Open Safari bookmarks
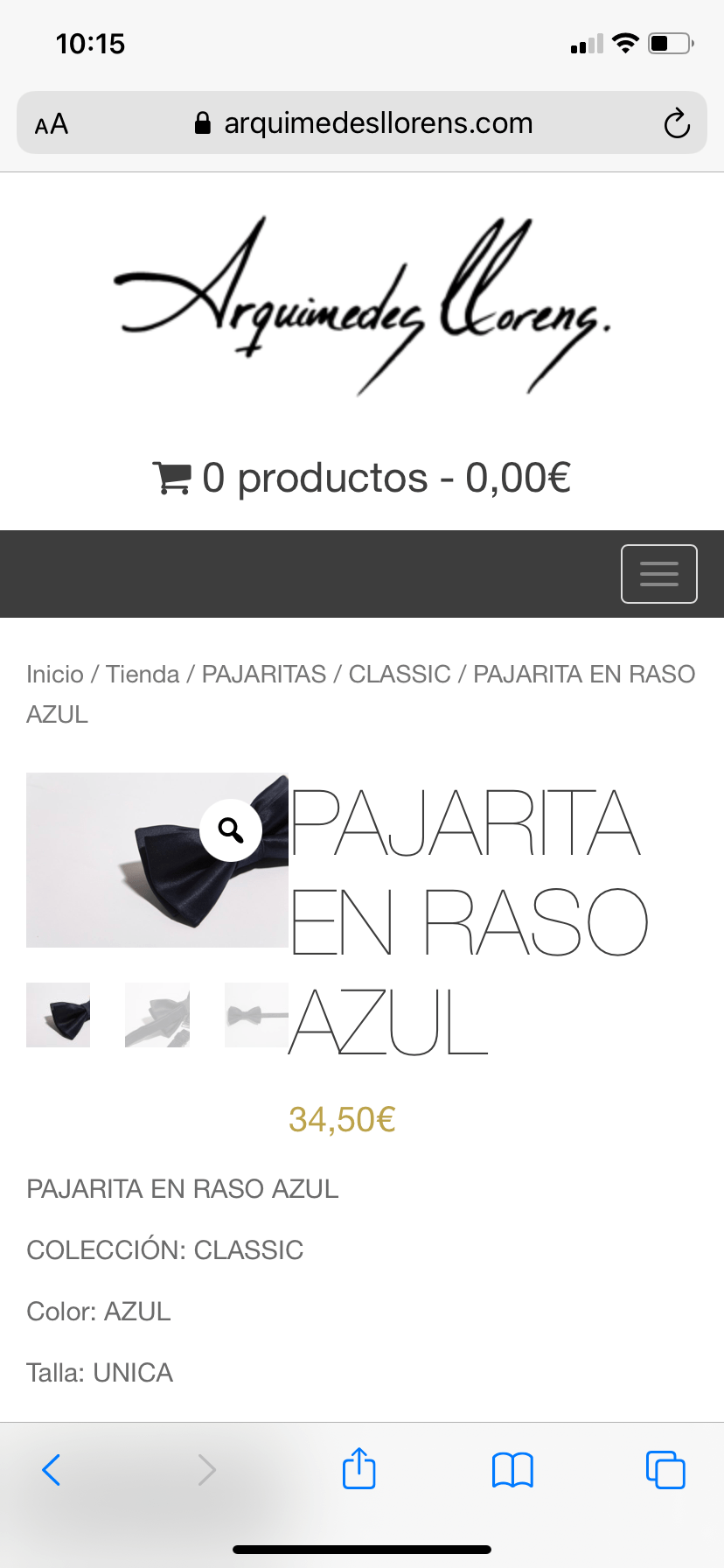Viewport: 724px width, 1568px height. point(512,1470)
